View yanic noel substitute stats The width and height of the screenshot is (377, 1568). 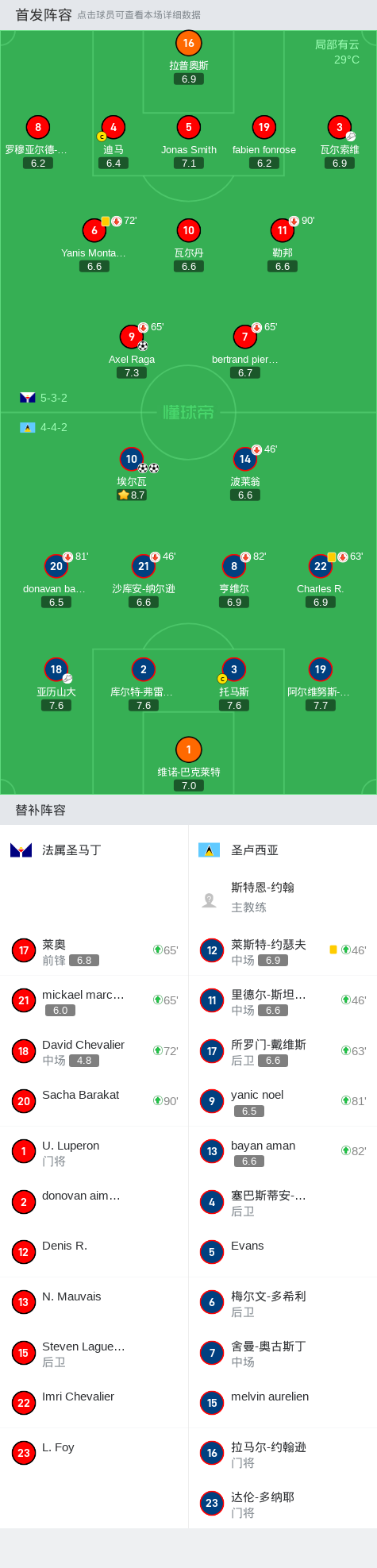(x=283, y=1101)
